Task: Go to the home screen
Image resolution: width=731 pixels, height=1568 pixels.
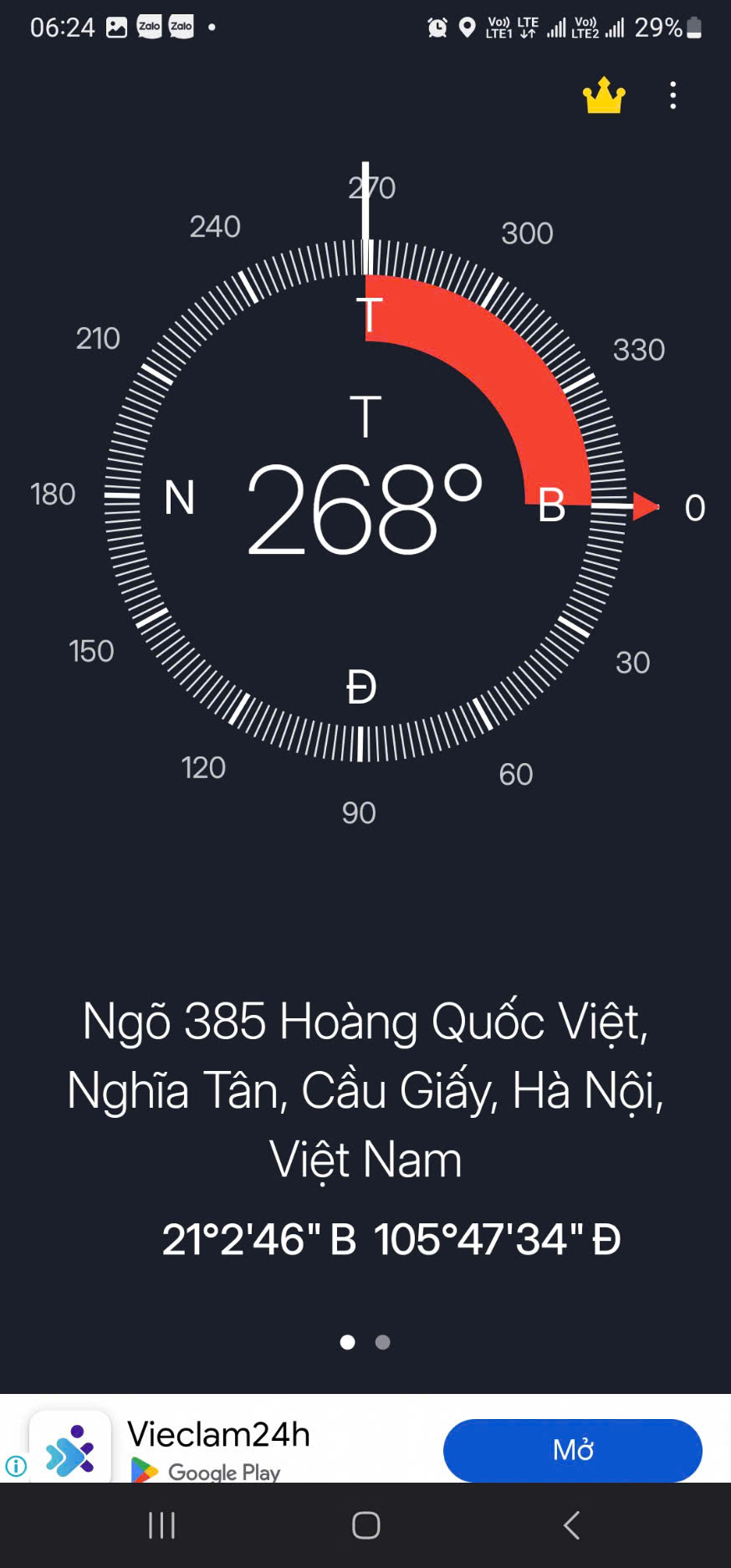Action: click(x=366, y=1525)
